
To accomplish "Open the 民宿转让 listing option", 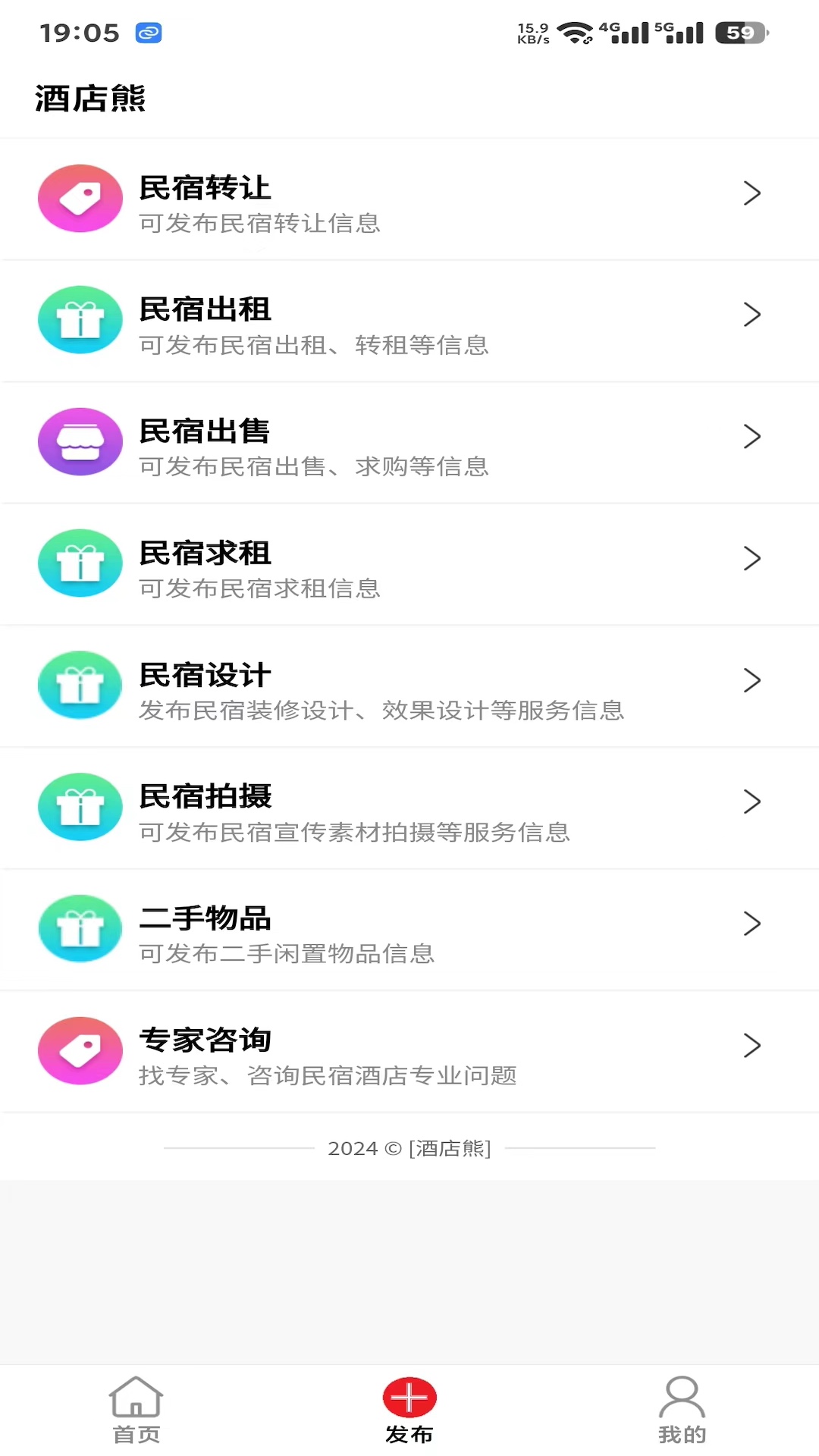I will (x=409, y=199).
